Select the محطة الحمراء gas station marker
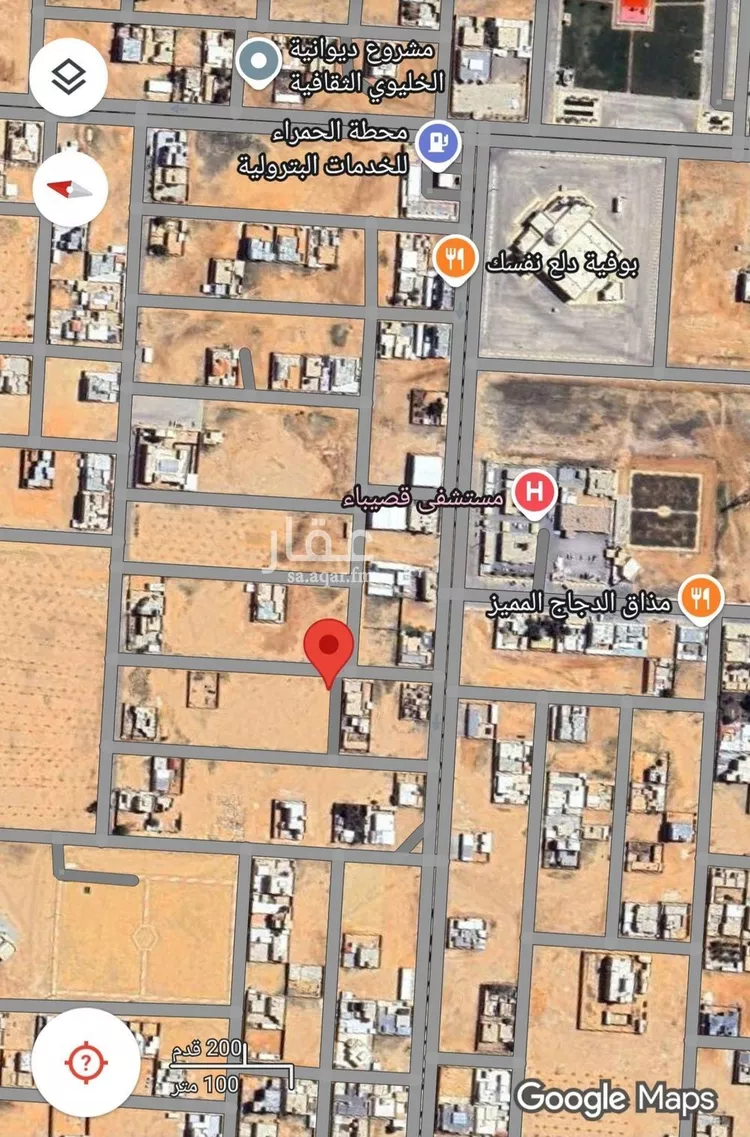 coord(438,143)
